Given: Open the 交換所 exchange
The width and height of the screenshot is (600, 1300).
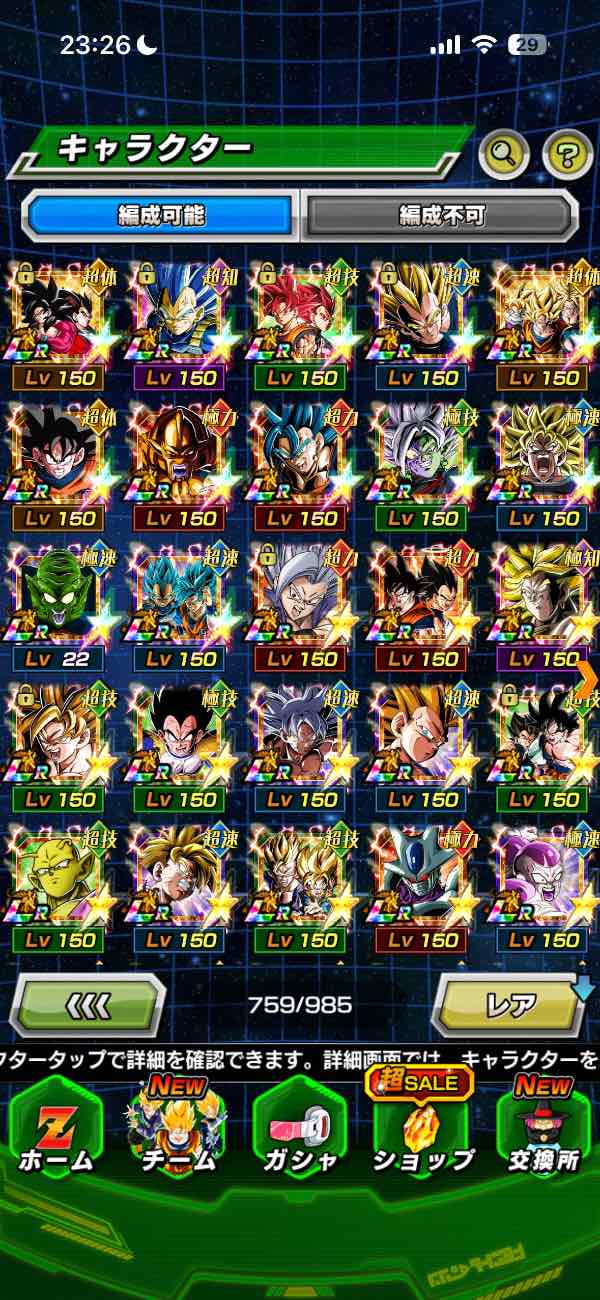Looking at the screenshot, I should [544, 1128].
